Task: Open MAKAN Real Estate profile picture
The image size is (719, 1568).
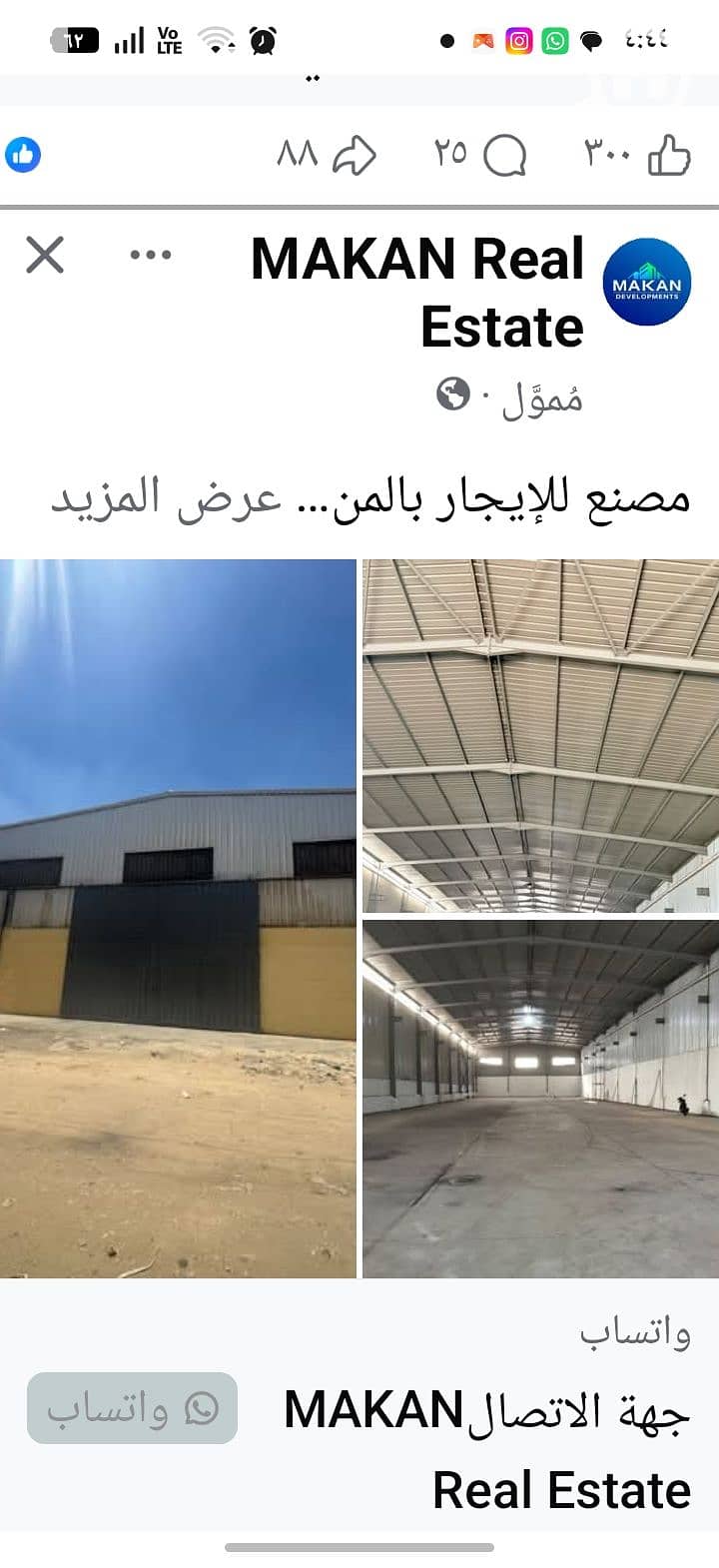Action: click(647, 283)
